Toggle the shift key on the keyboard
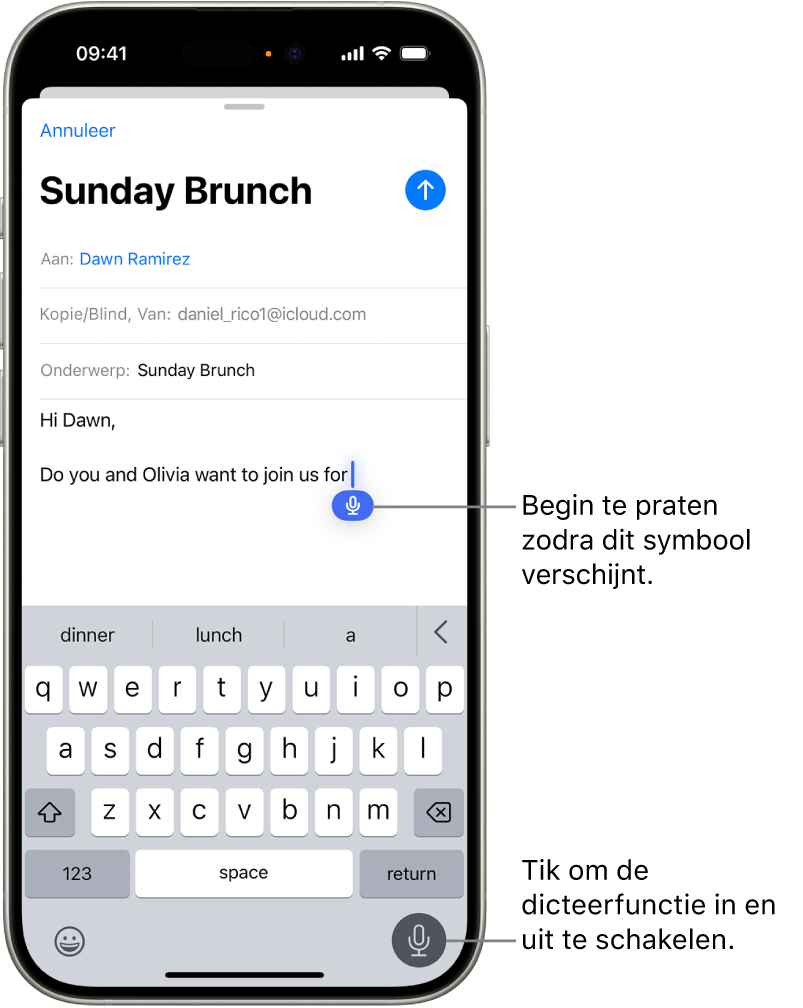This screenshot has height=1008, width=803. [x=50, y=812]
